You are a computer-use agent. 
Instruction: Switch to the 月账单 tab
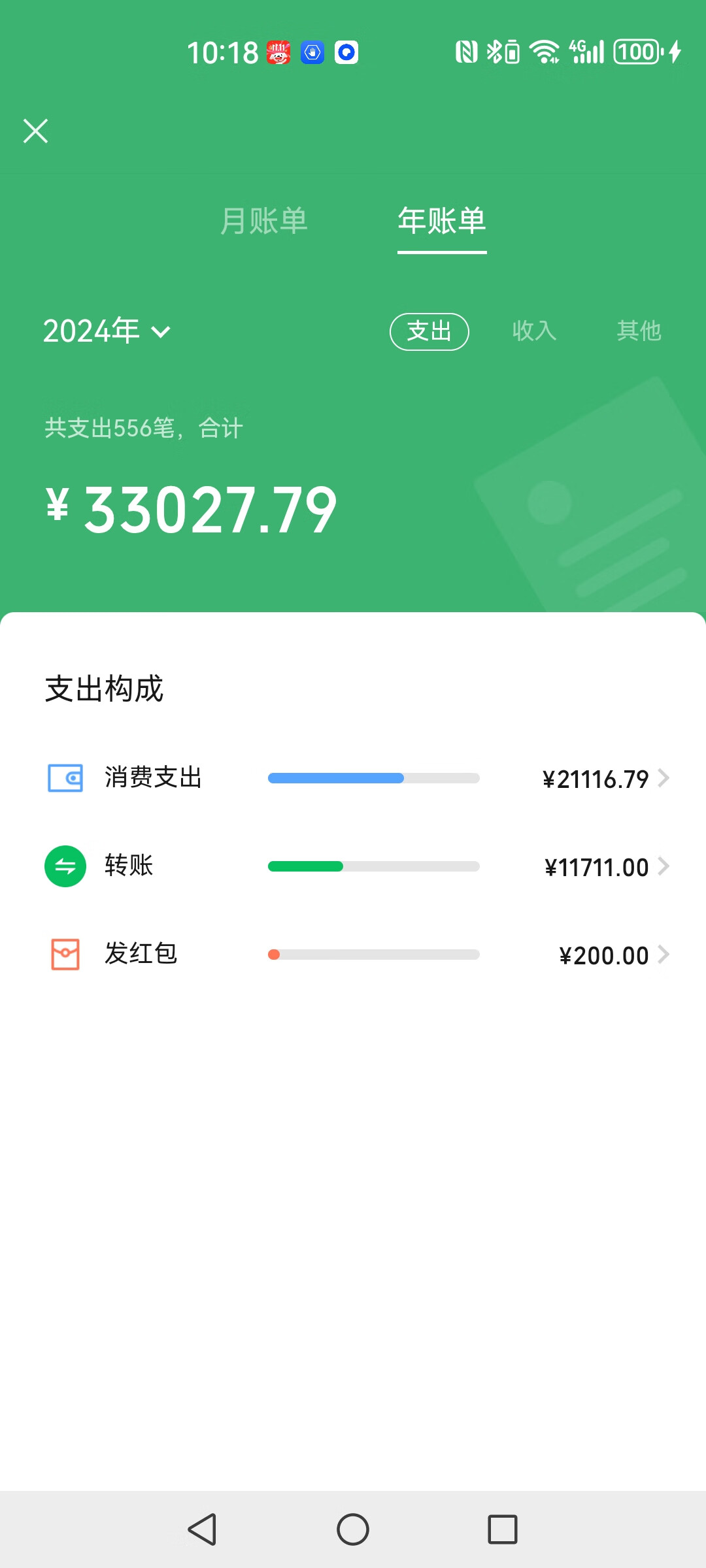(264, 221)
